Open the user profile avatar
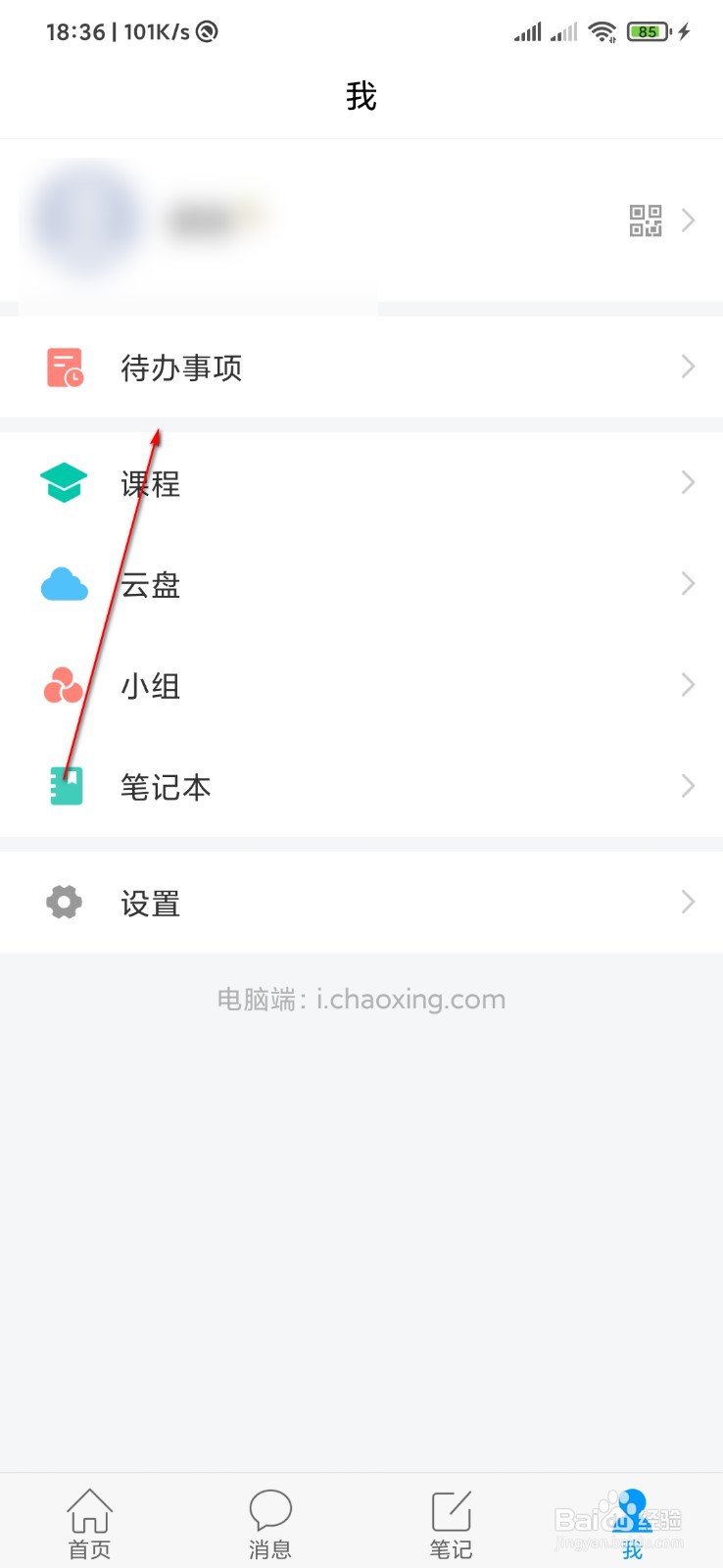Screen dimensions: 723x1568 (x=86, y=218)
